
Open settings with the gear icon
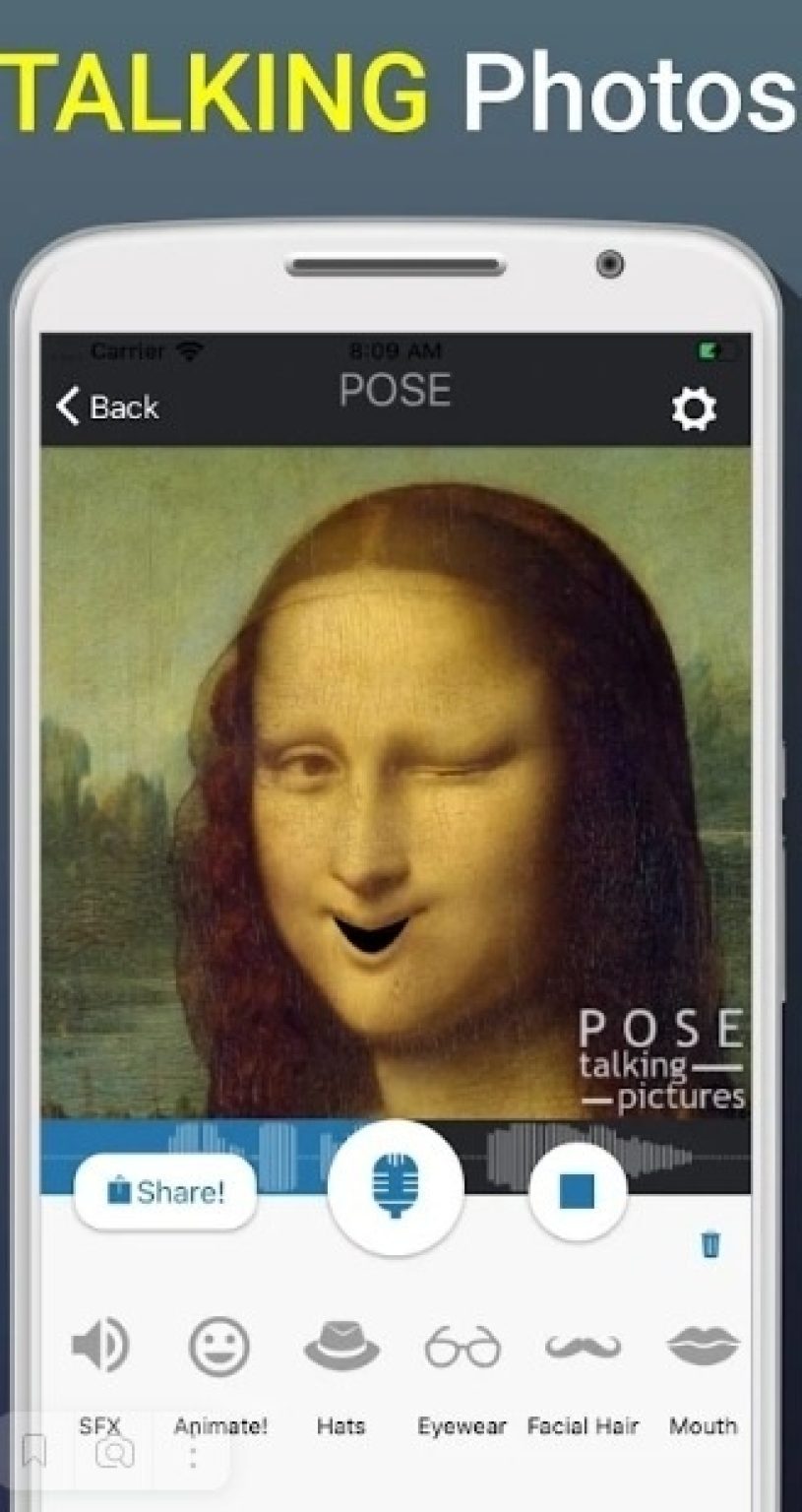pyautogui.click(x=695, y=409)
